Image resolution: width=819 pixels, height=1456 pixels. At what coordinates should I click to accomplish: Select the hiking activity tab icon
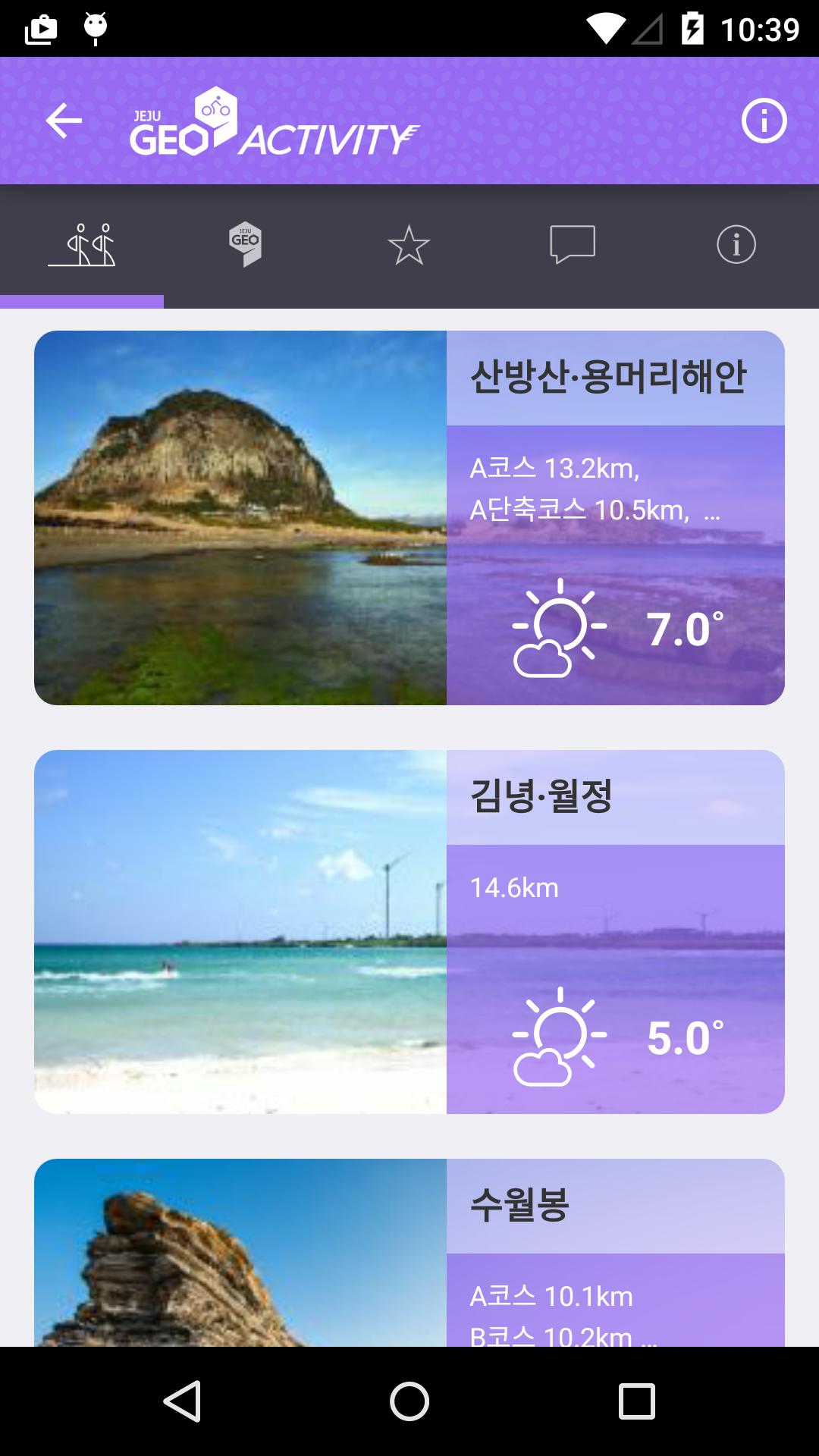(82, 244)
